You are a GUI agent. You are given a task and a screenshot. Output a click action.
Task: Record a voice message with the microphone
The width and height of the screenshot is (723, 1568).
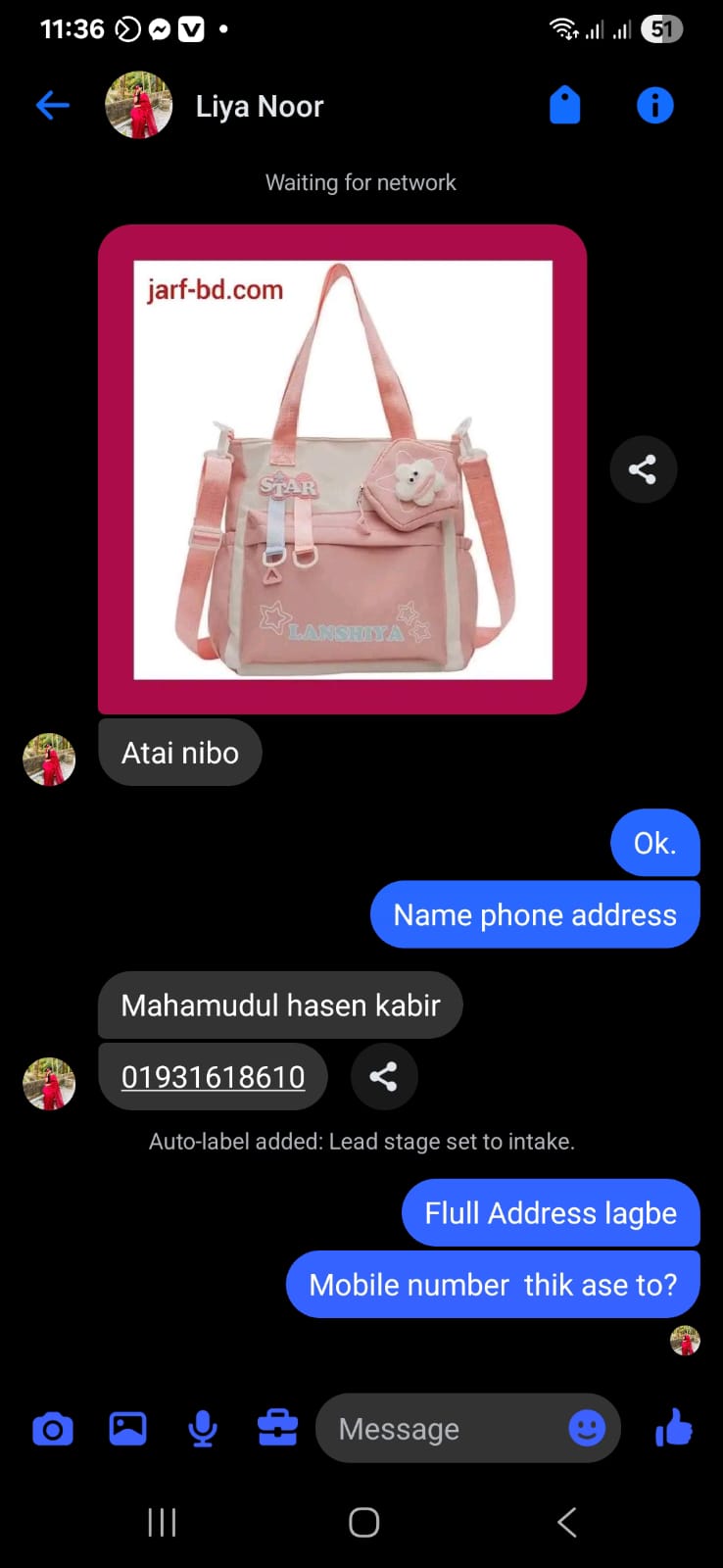click(203, 1429)
